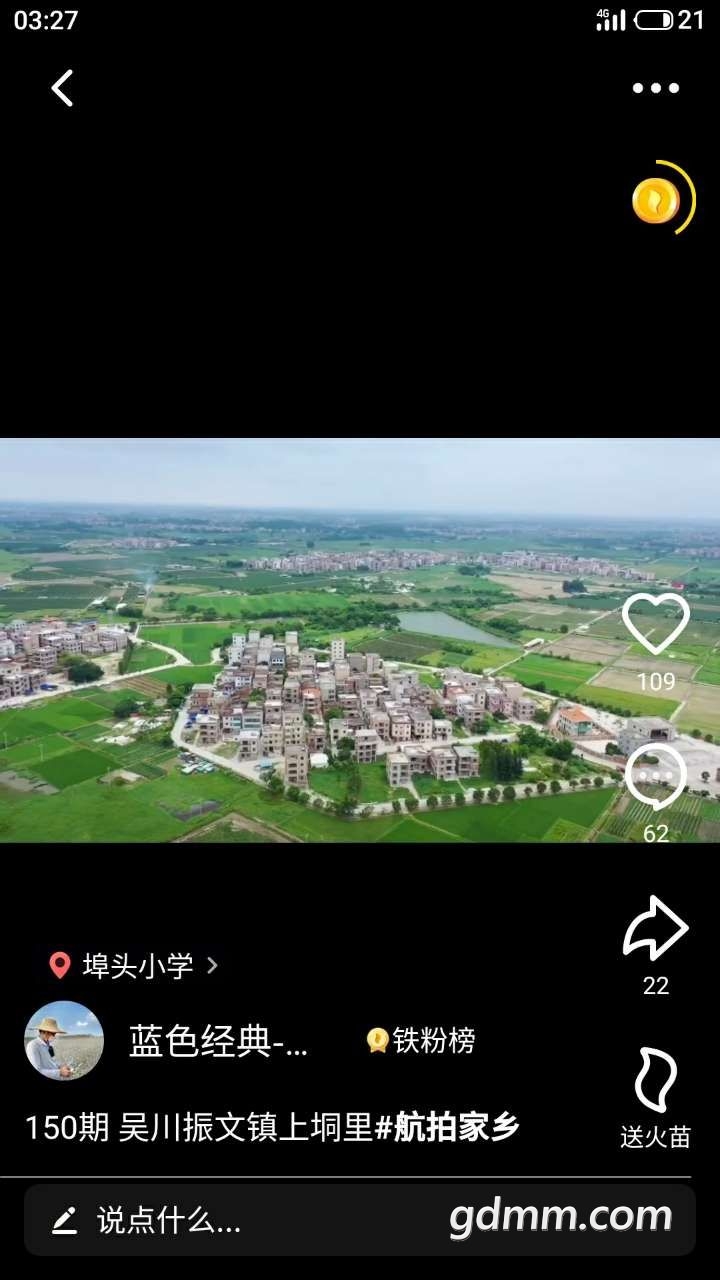Tap the gold coin reward icon

pyautogui.click(x=656, y=200)
